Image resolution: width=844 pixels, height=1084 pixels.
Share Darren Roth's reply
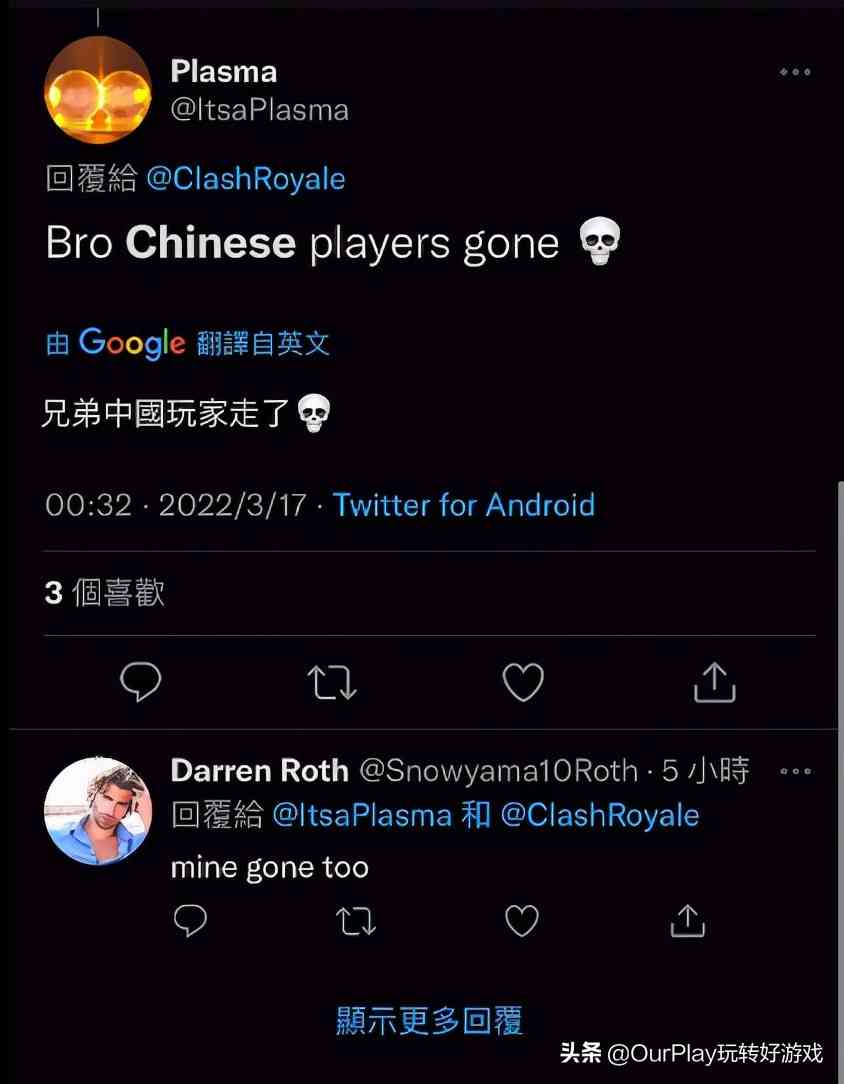tap(687, 921)
